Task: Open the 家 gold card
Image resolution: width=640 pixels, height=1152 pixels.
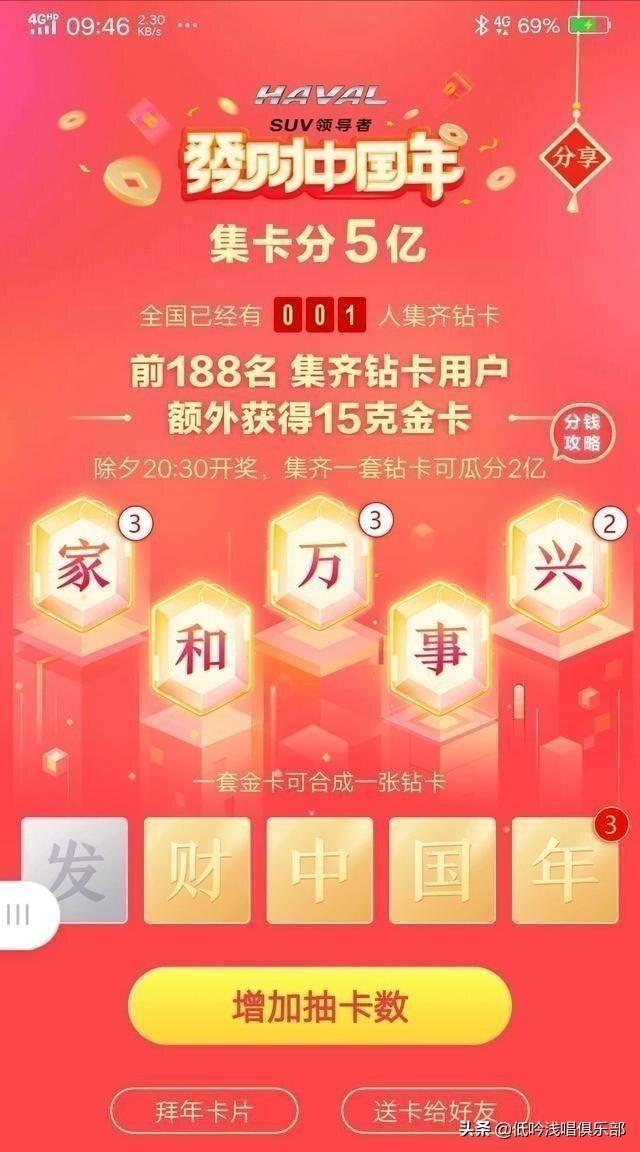Action: [83, 566]
